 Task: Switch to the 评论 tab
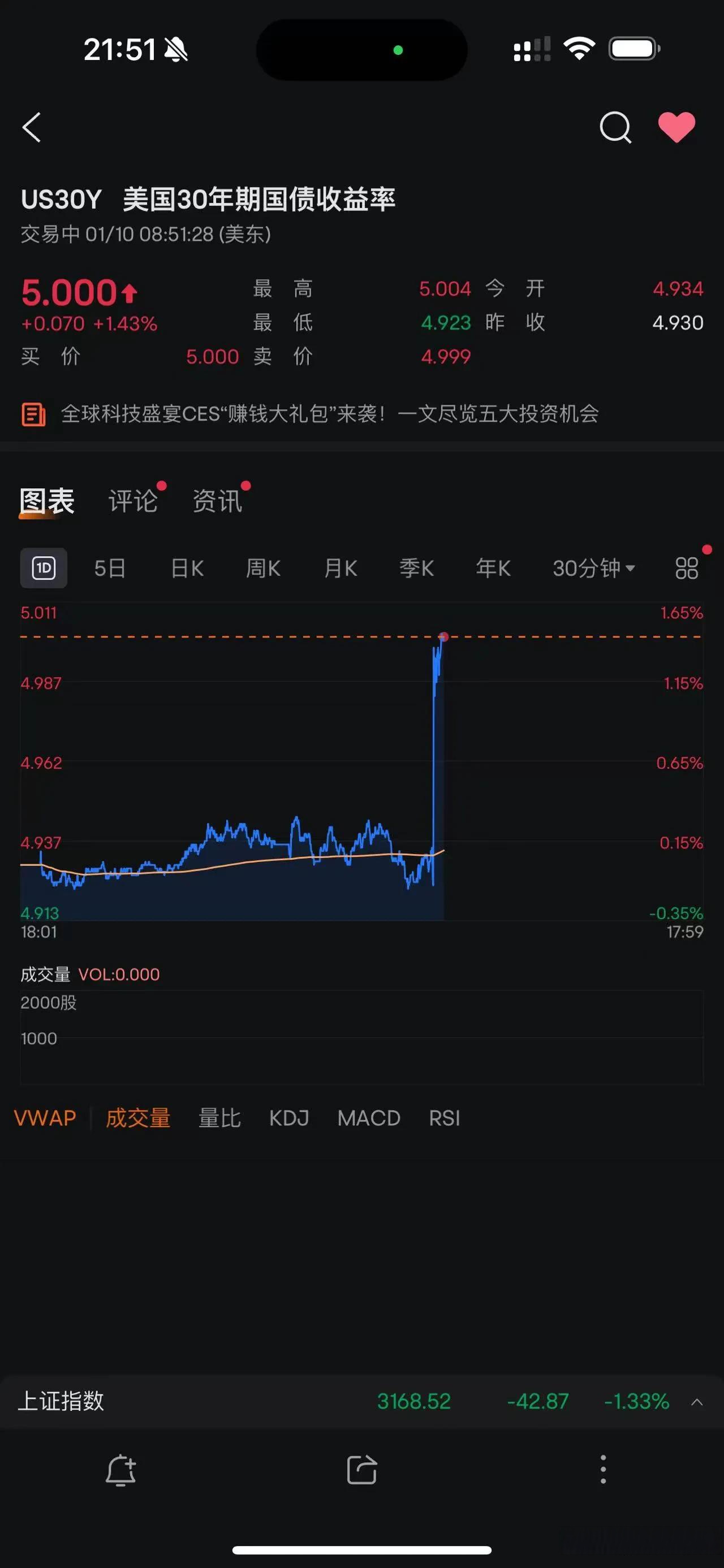pyautogui.click(x=133, y=501)
